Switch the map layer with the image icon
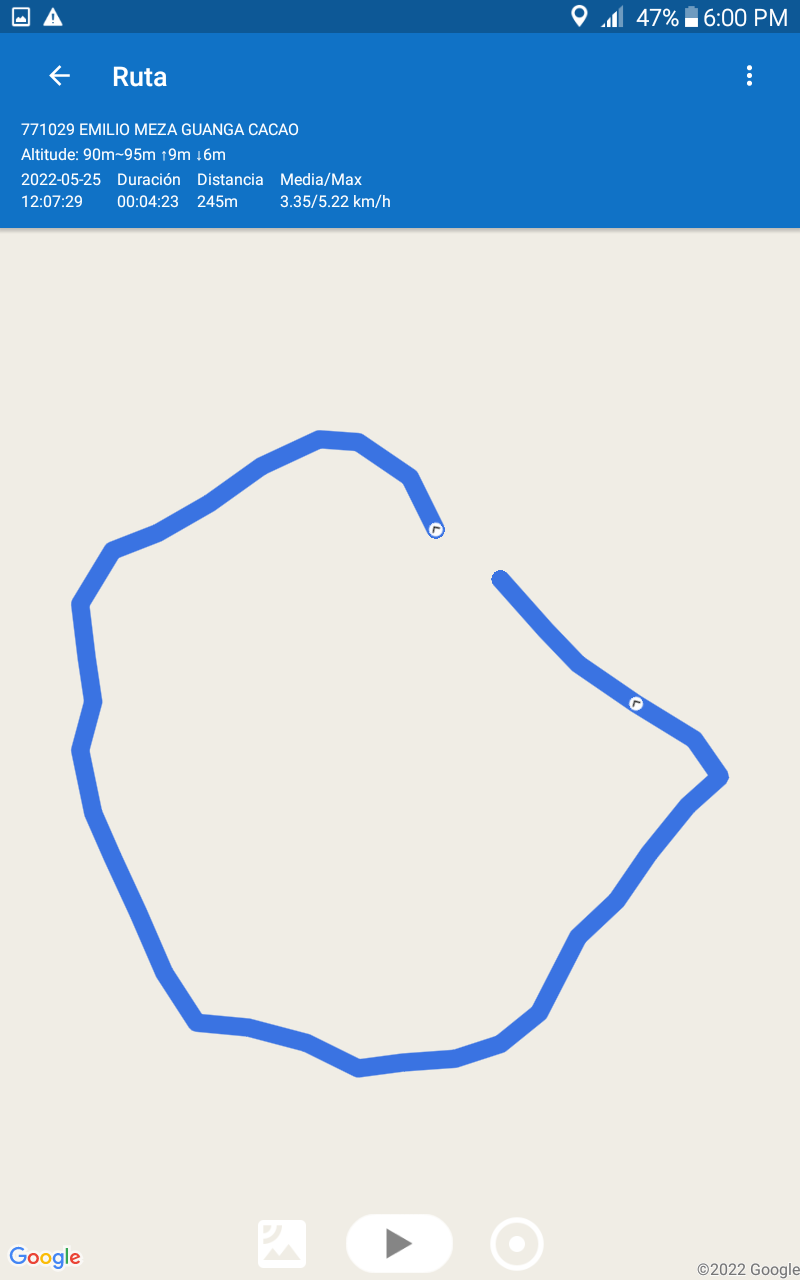Viewport: 800px width, 1280px height. pyautogui.click(x=282, y=1244)
